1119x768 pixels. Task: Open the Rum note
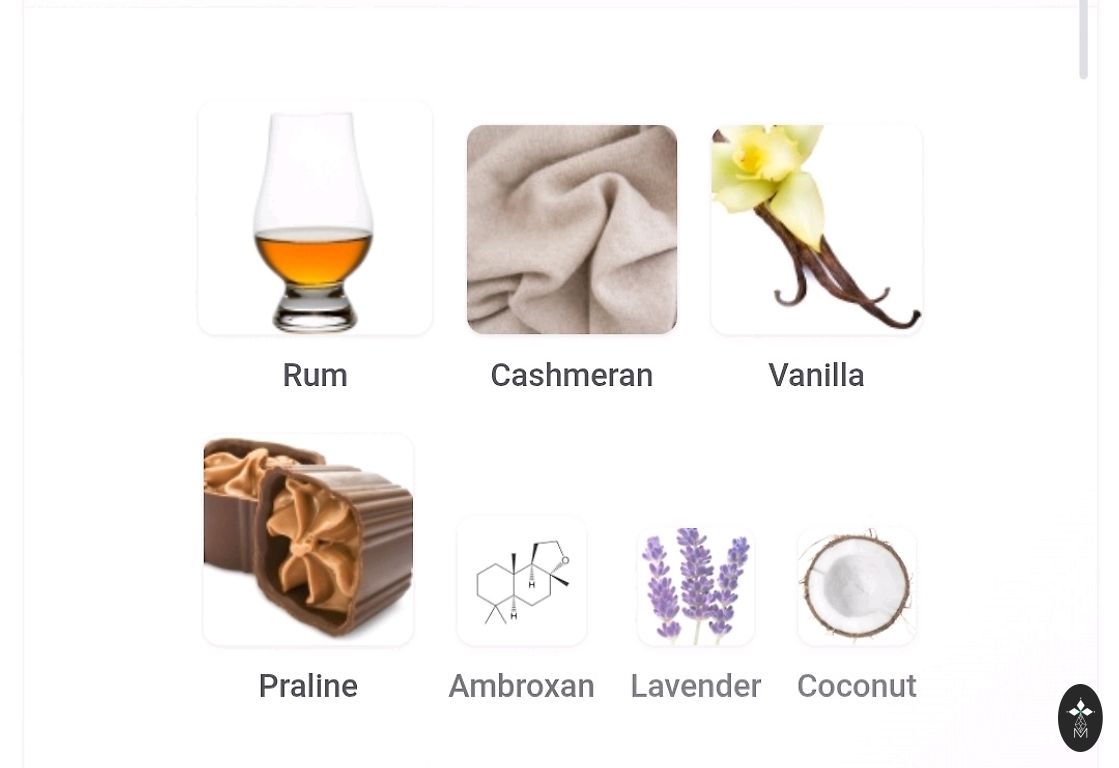tap(315, 220)
